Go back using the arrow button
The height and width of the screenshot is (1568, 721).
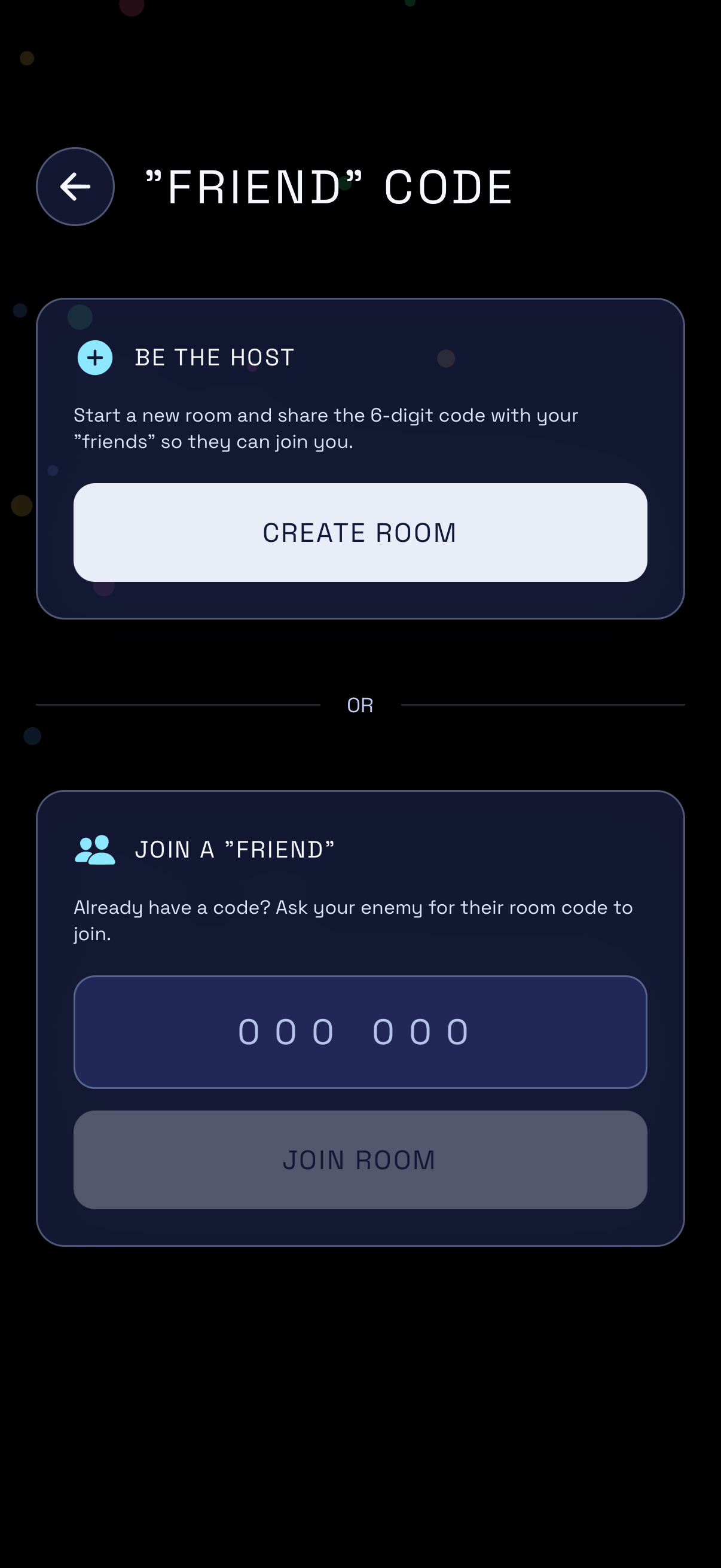click(75, 186)
